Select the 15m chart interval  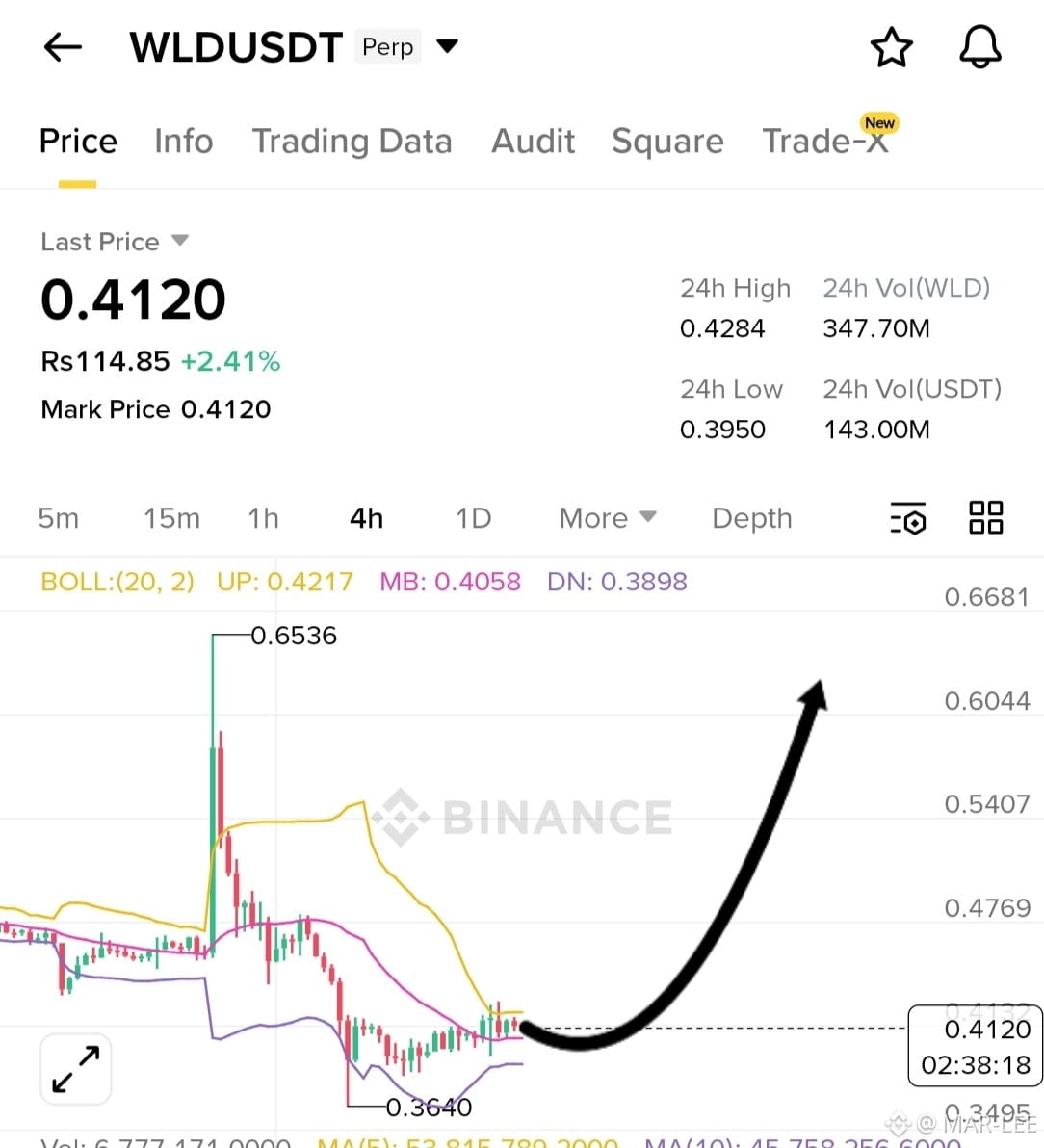171,518
